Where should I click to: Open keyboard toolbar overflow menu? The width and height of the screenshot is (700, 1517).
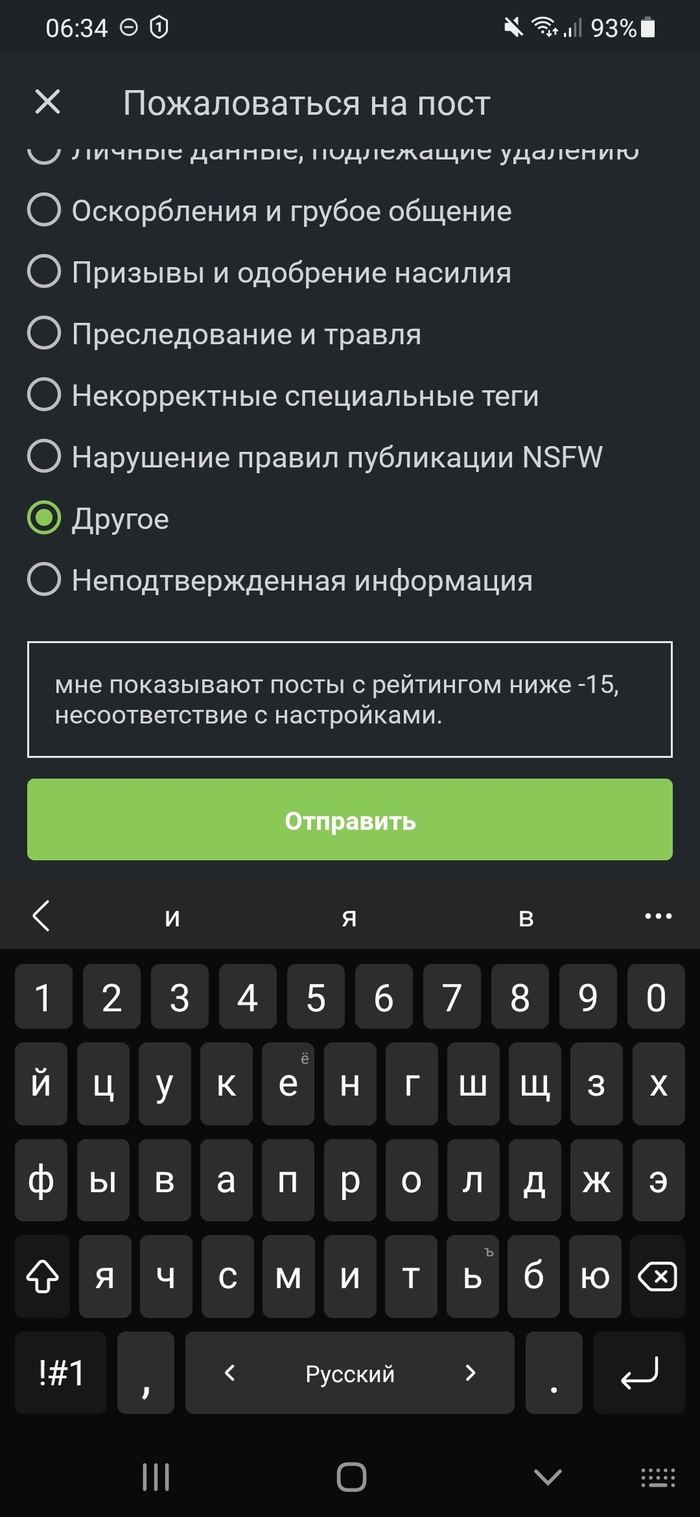(658, 916)
